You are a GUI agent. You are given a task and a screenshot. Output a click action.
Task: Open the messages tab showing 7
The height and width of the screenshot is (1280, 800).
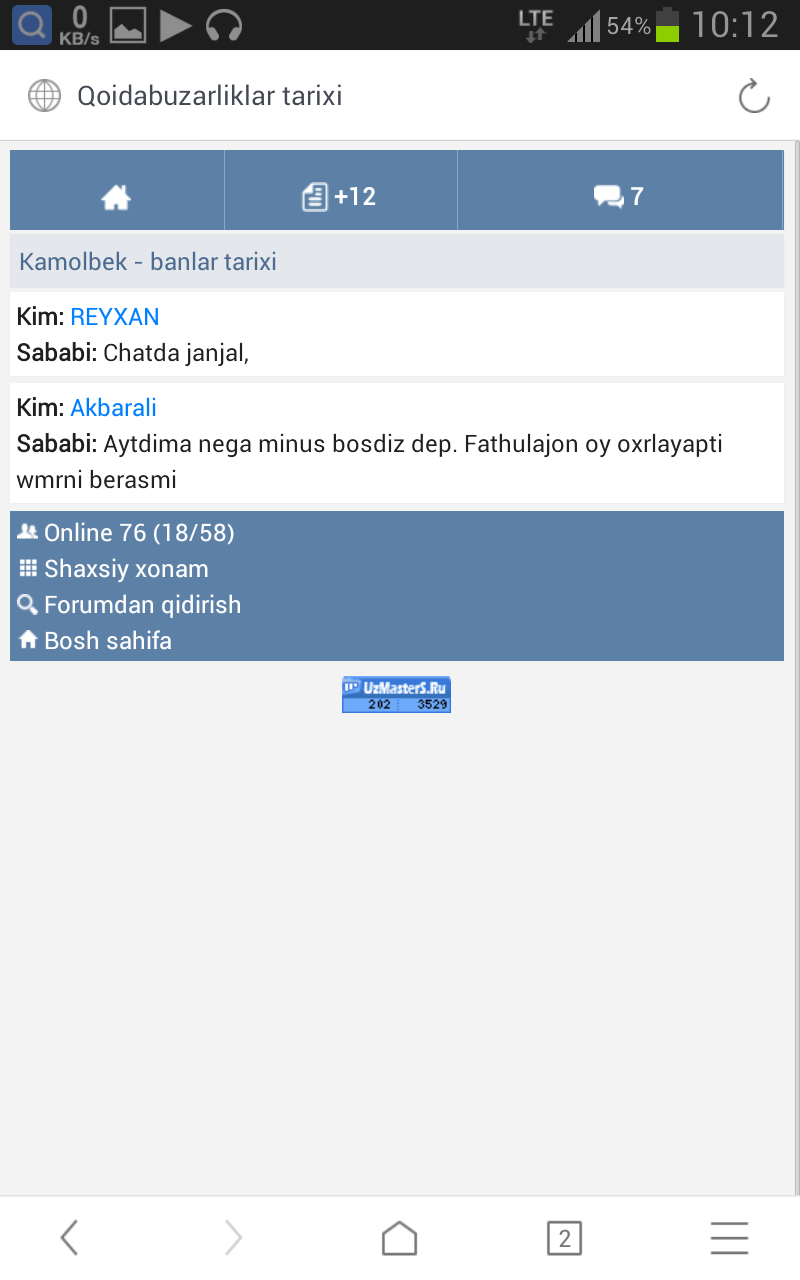(x=619, y=197)
